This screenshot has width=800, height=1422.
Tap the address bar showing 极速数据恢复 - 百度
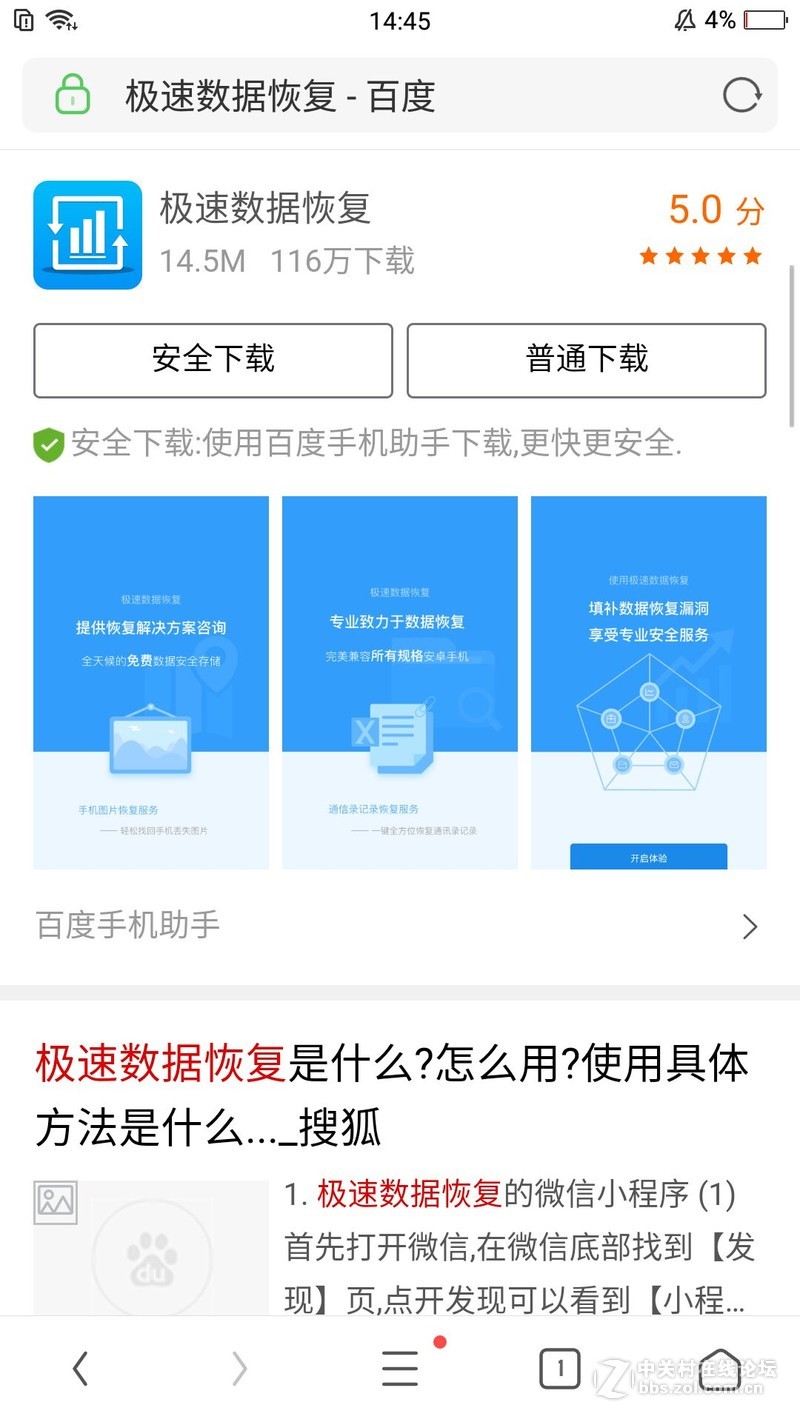coord(300,96)
